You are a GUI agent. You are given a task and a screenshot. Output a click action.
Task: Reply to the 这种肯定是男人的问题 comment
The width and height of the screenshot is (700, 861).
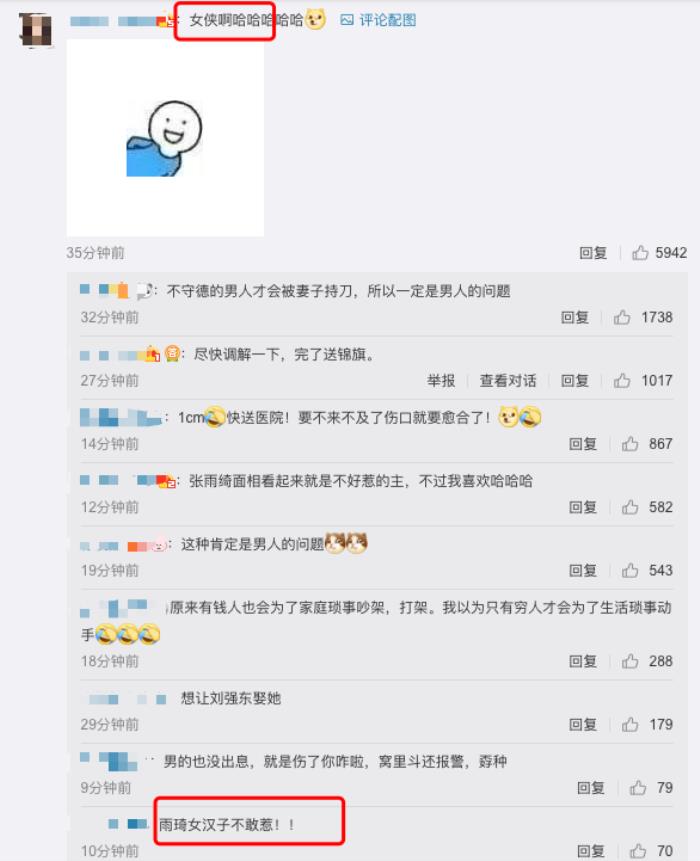pyautogui.click(x=583, y=571)
